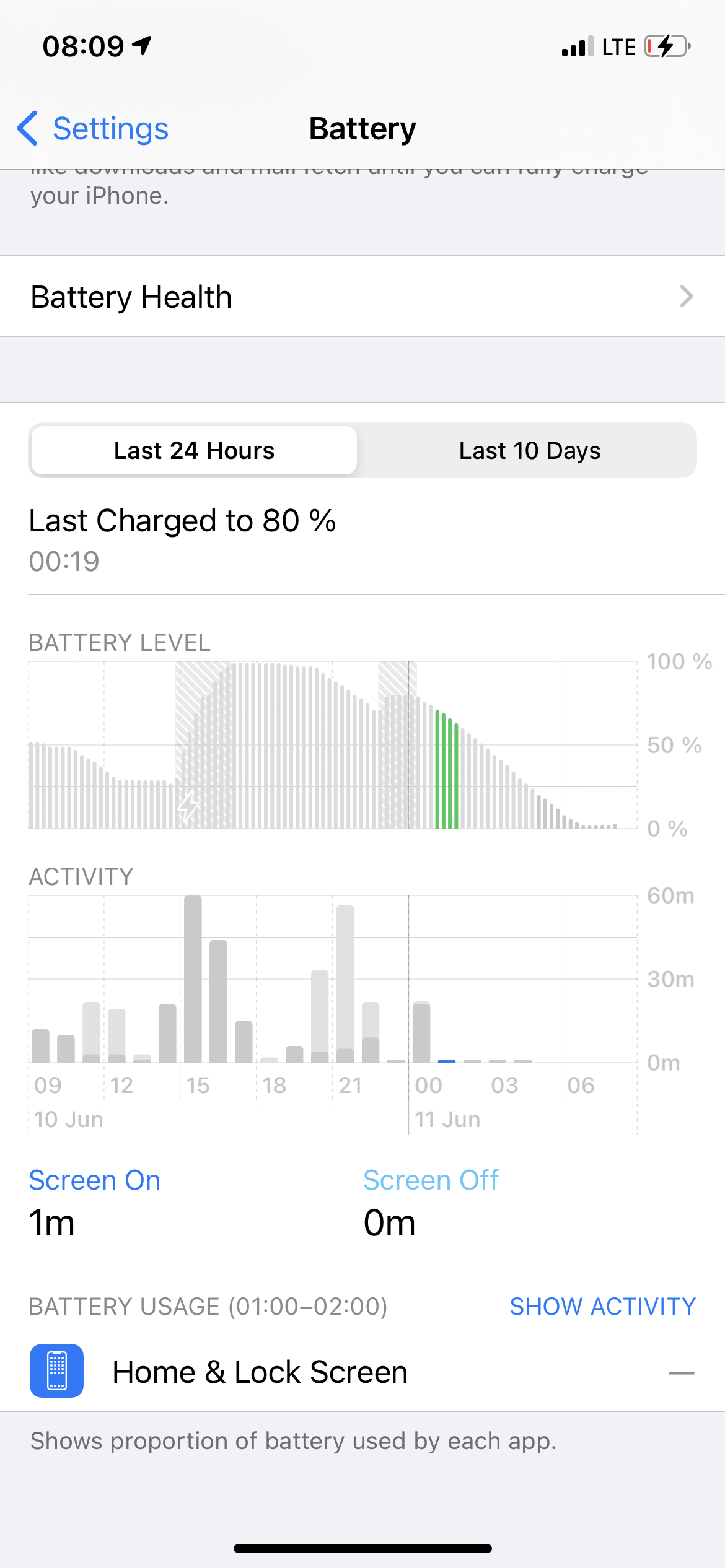Go back to Settings
725x1568 pixels.
coord(93,129)
